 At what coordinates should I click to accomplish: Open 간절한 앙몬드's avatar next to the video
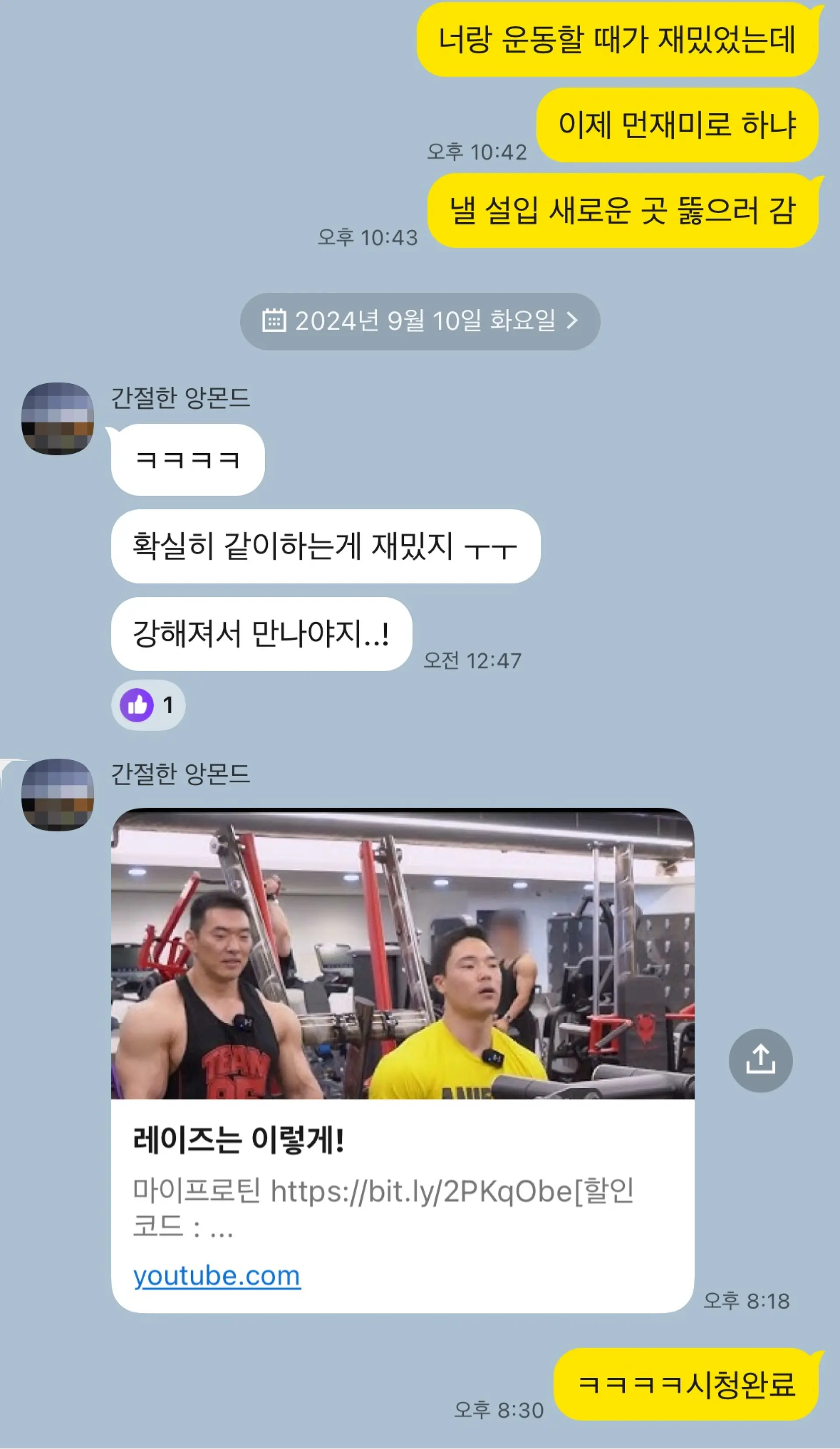pyautogui.click(x=57, y=794)
